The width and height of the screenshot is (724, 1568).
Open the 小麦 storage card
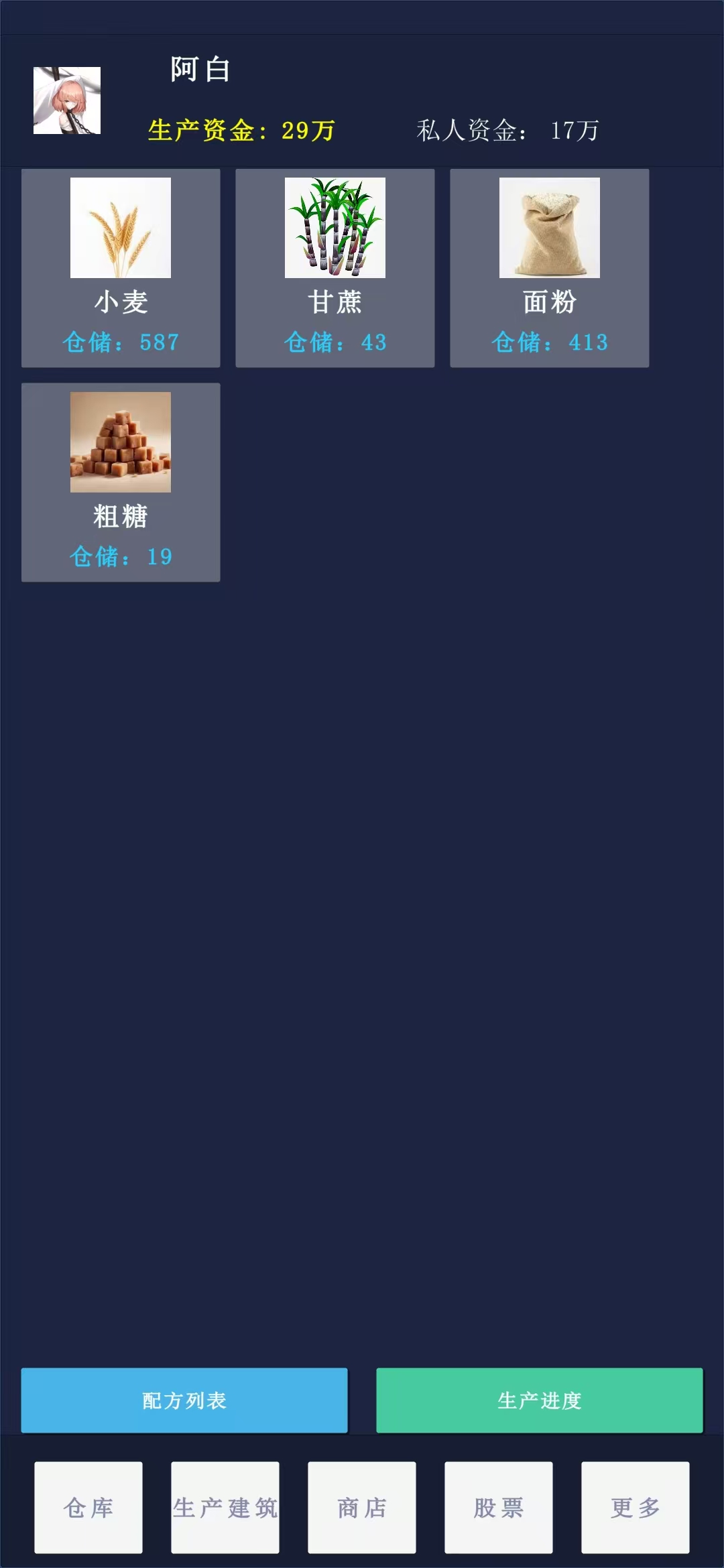(x=121, y=268)
